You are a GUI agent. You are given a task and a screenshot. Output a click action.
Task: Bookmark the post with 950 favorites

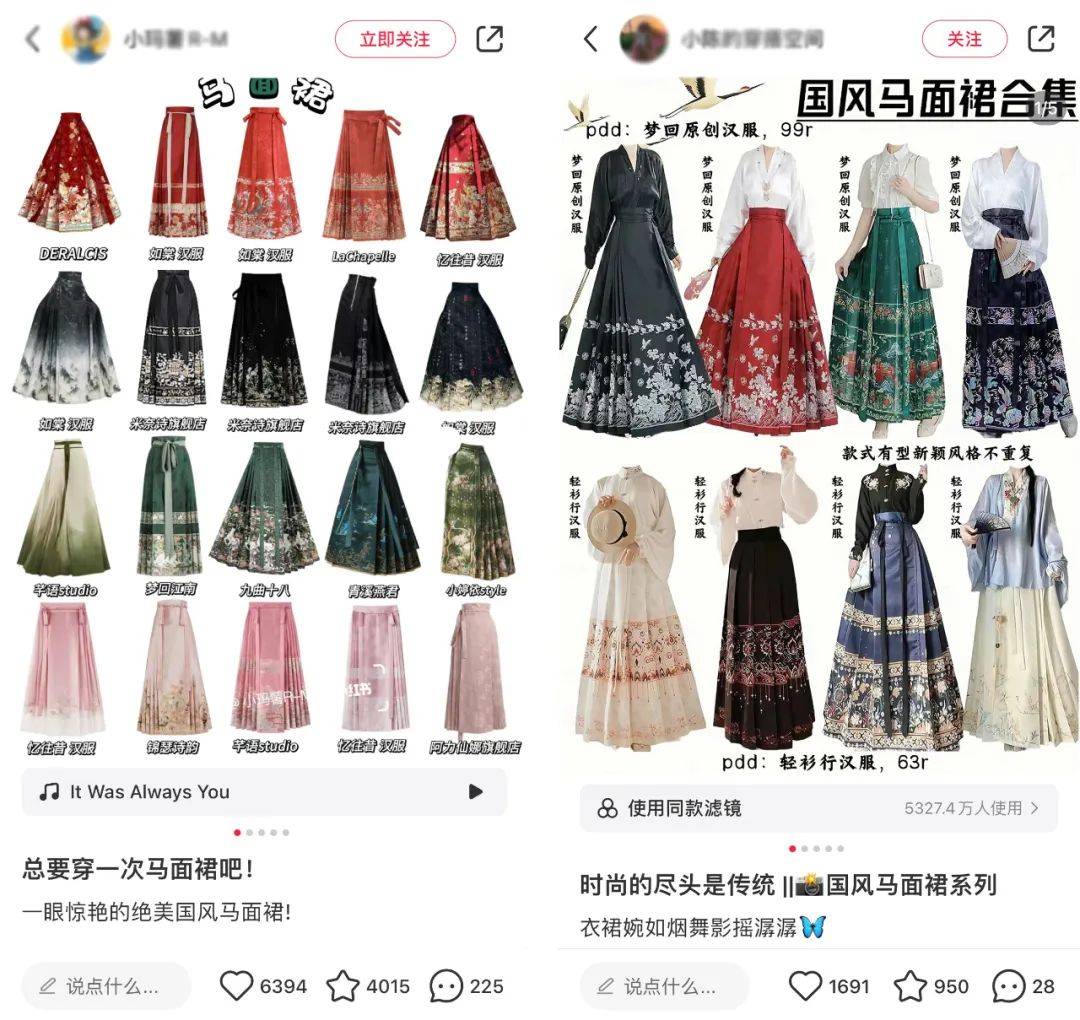pyautogui.click(x=910, y=986)
